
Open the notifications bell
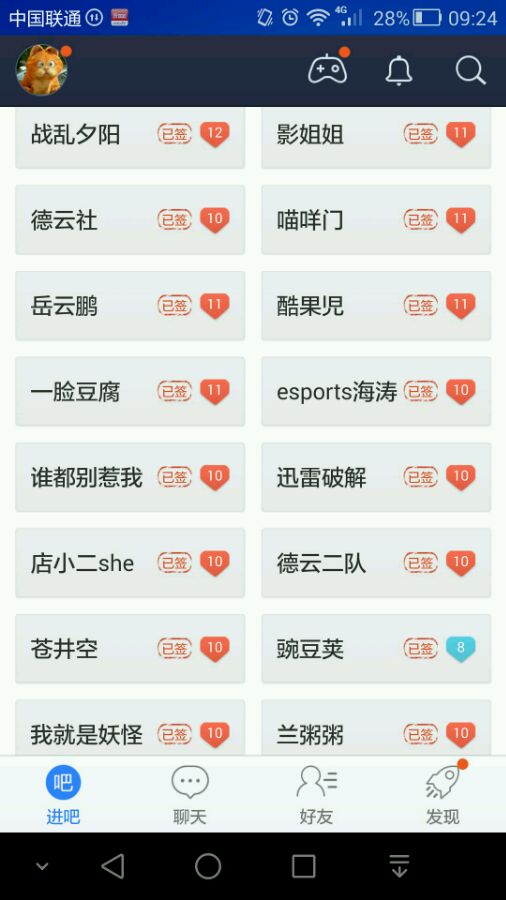click(x=399, y=71)
